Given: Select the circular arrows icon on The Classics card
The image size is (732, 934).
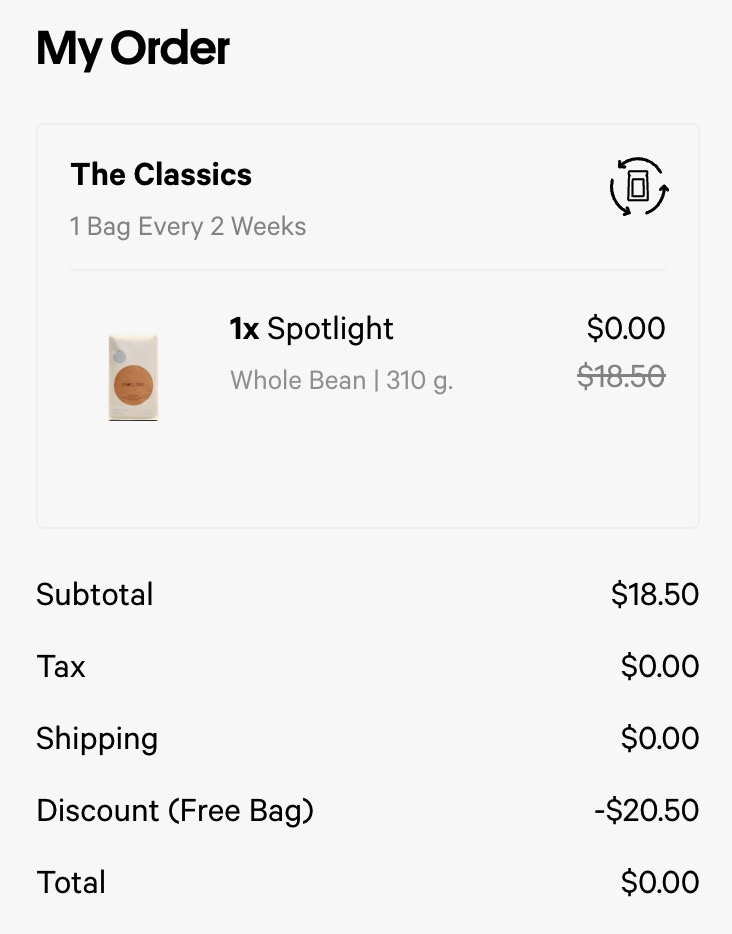Looking at the screenshot, I should pyautogui.click(x=639, y=187).
